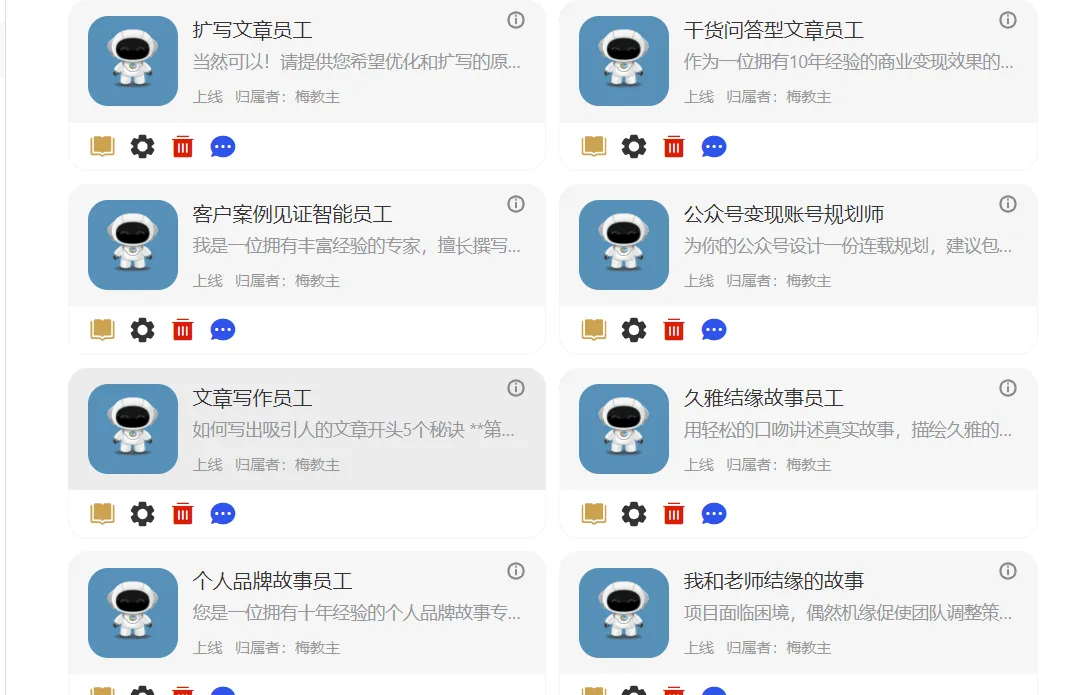Open knowledge book for 久雅结缘故事员工
This screenshot has width=1066, height=695.
(594, 514)
